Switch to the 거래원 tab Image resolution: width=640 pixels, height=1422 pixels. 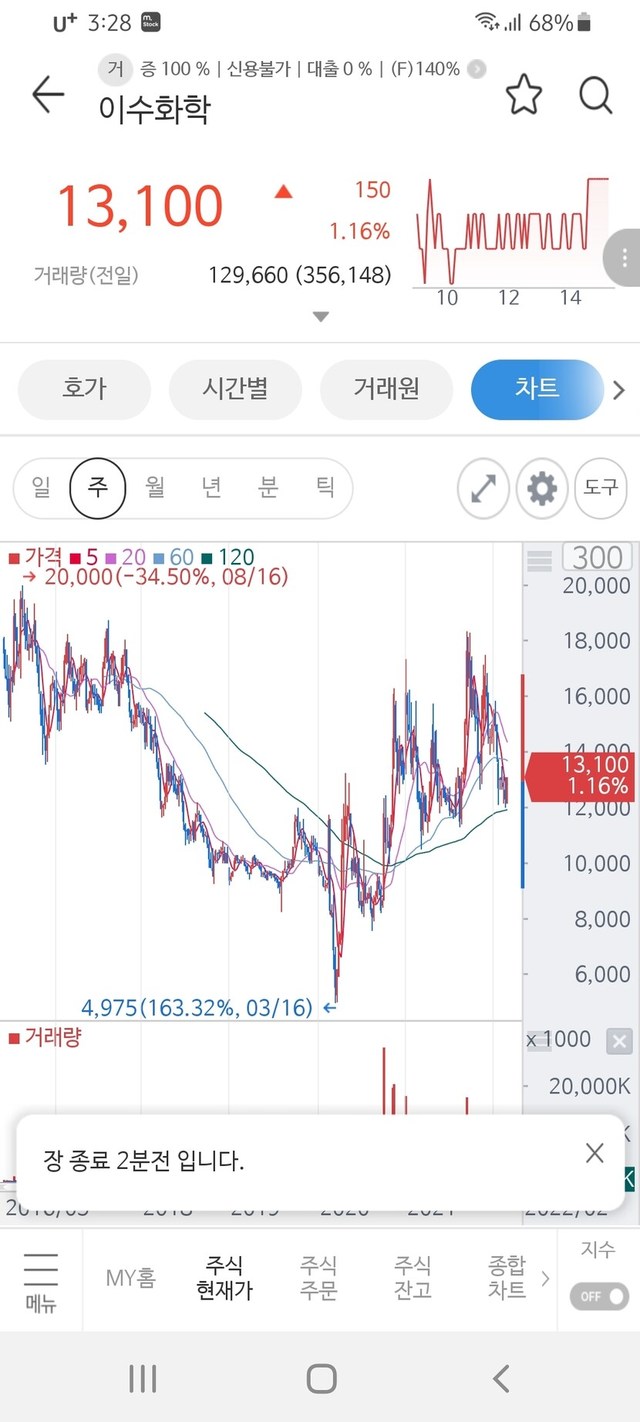click(x=385, y=389)
